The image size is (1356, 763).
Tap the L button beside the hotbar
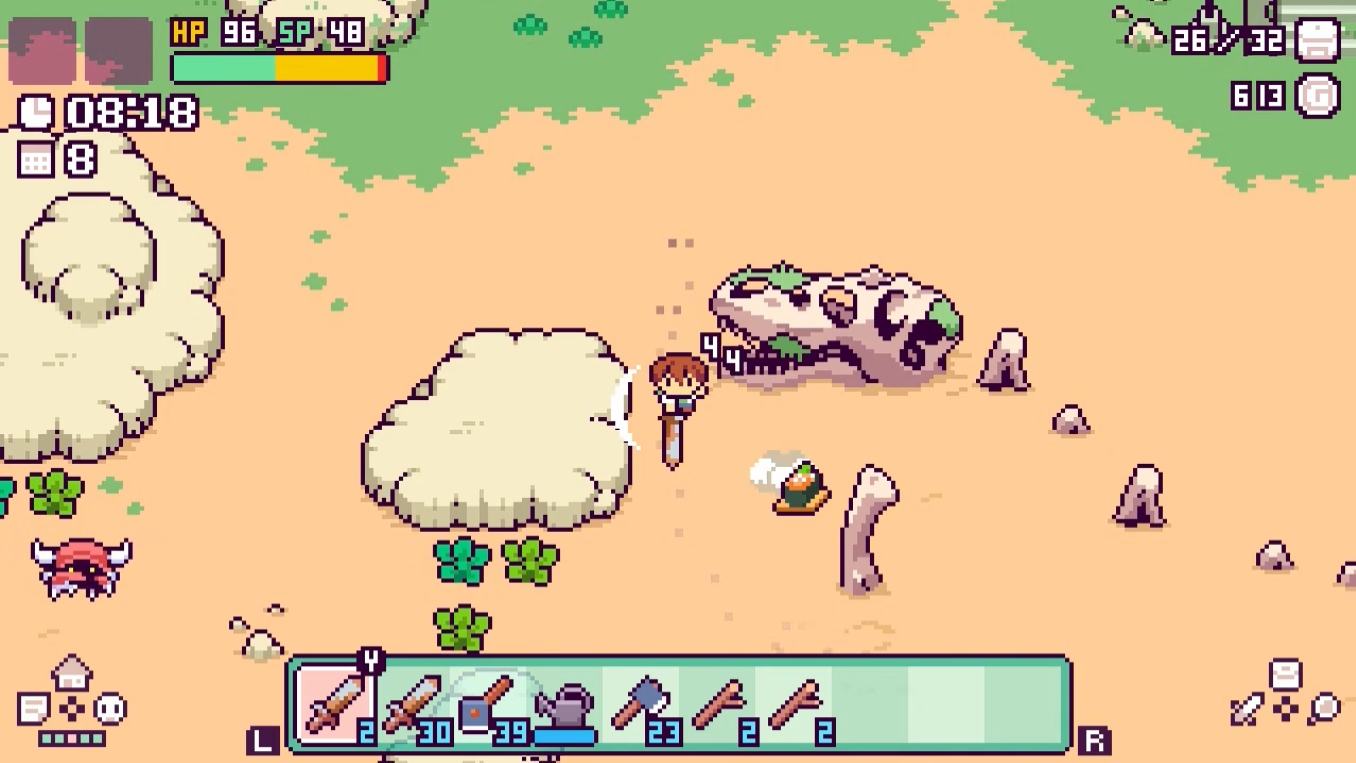coord(263,740)
